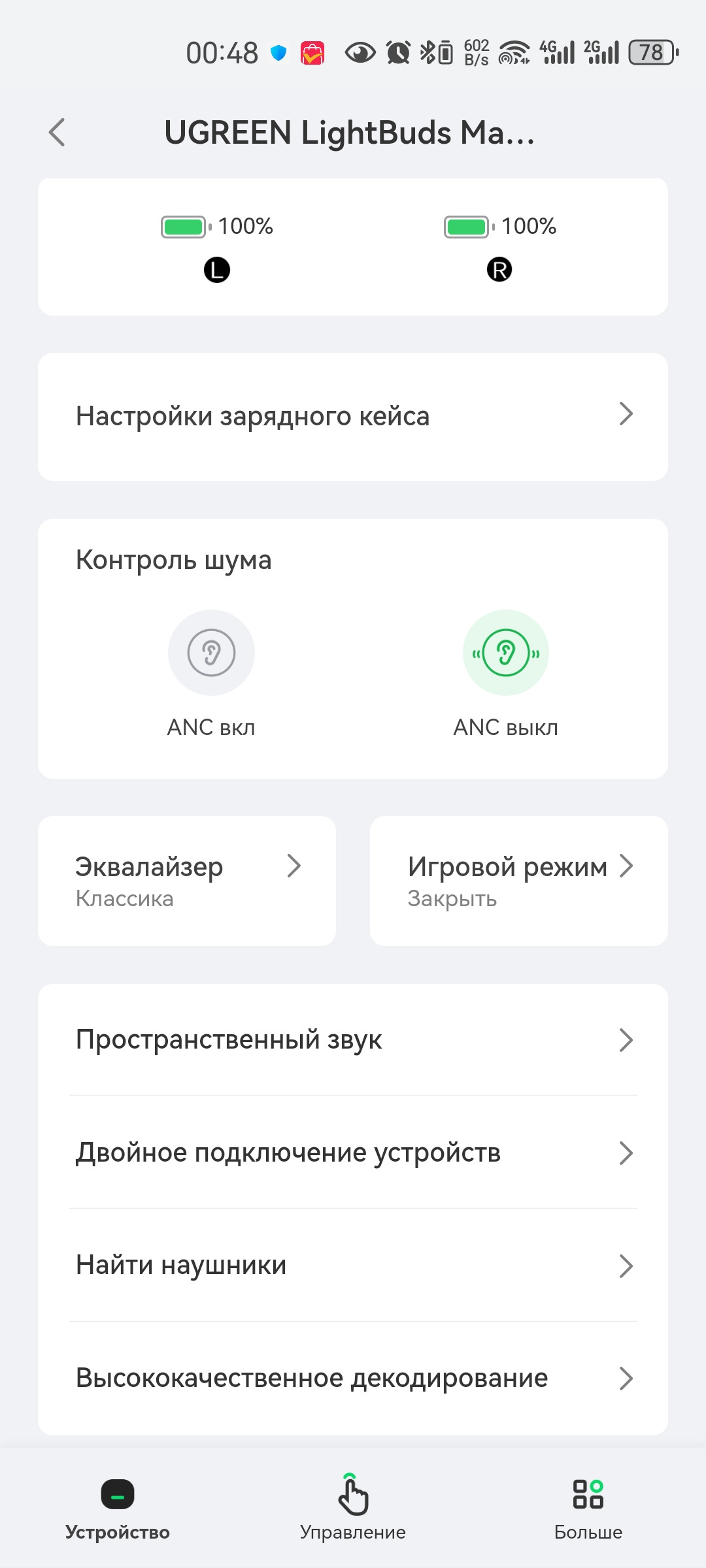This screenshot has height=1568, width=706.
Task: Go back using the top-left arrow
Action: pos(58,133)
